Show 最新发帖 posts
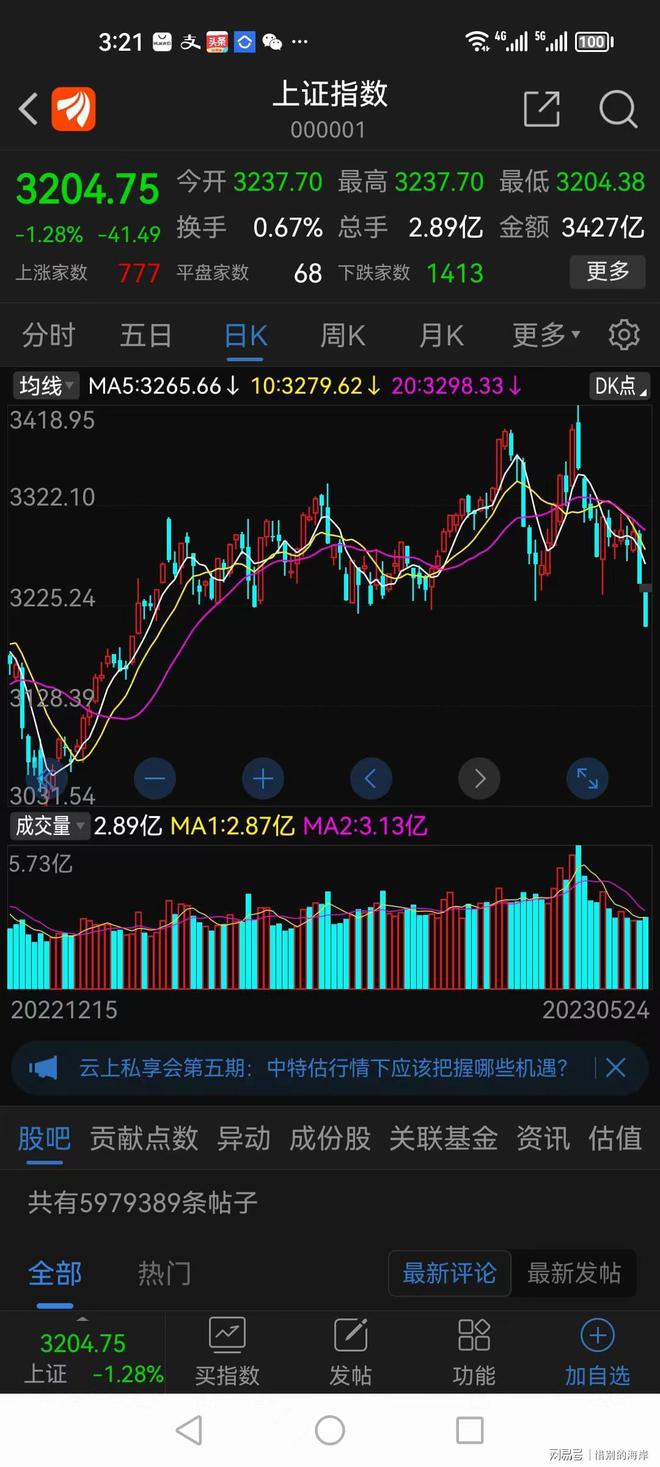 [x=574, y=1273]
